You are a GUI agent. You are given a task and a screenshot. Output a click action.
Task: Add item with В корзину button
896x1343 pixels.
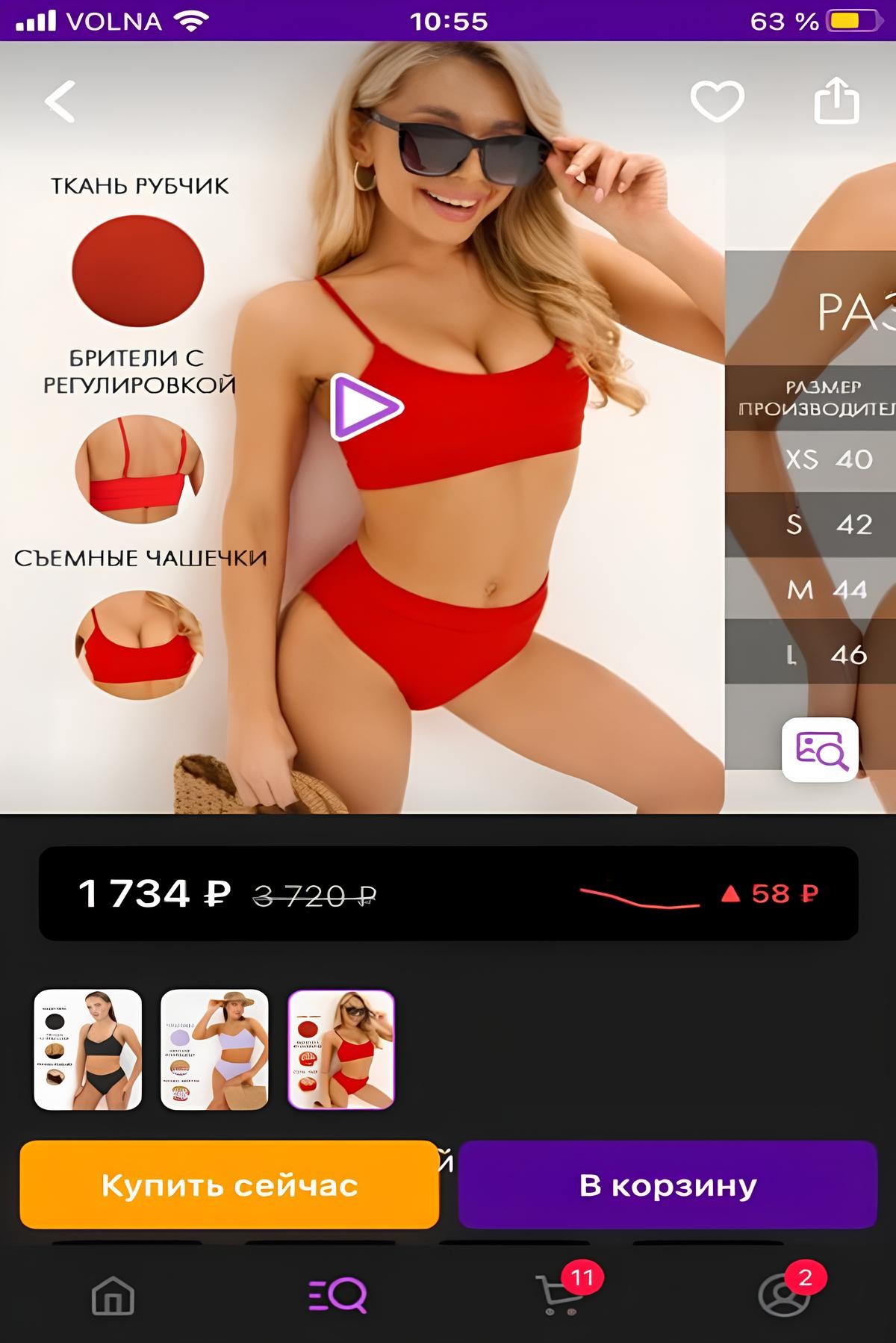[667, 1185]
